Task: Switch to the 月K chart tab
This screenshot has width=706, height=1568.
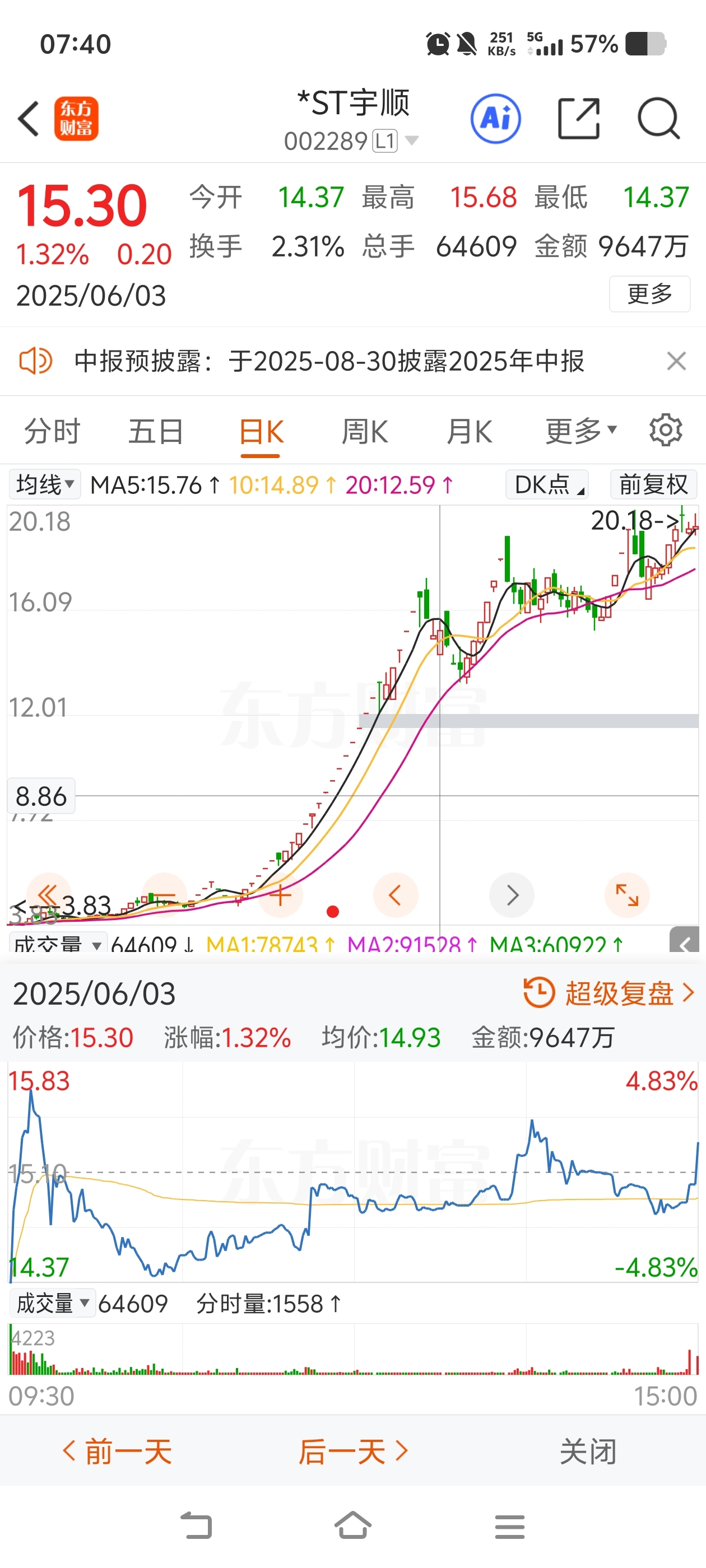Action: [469, 432]
